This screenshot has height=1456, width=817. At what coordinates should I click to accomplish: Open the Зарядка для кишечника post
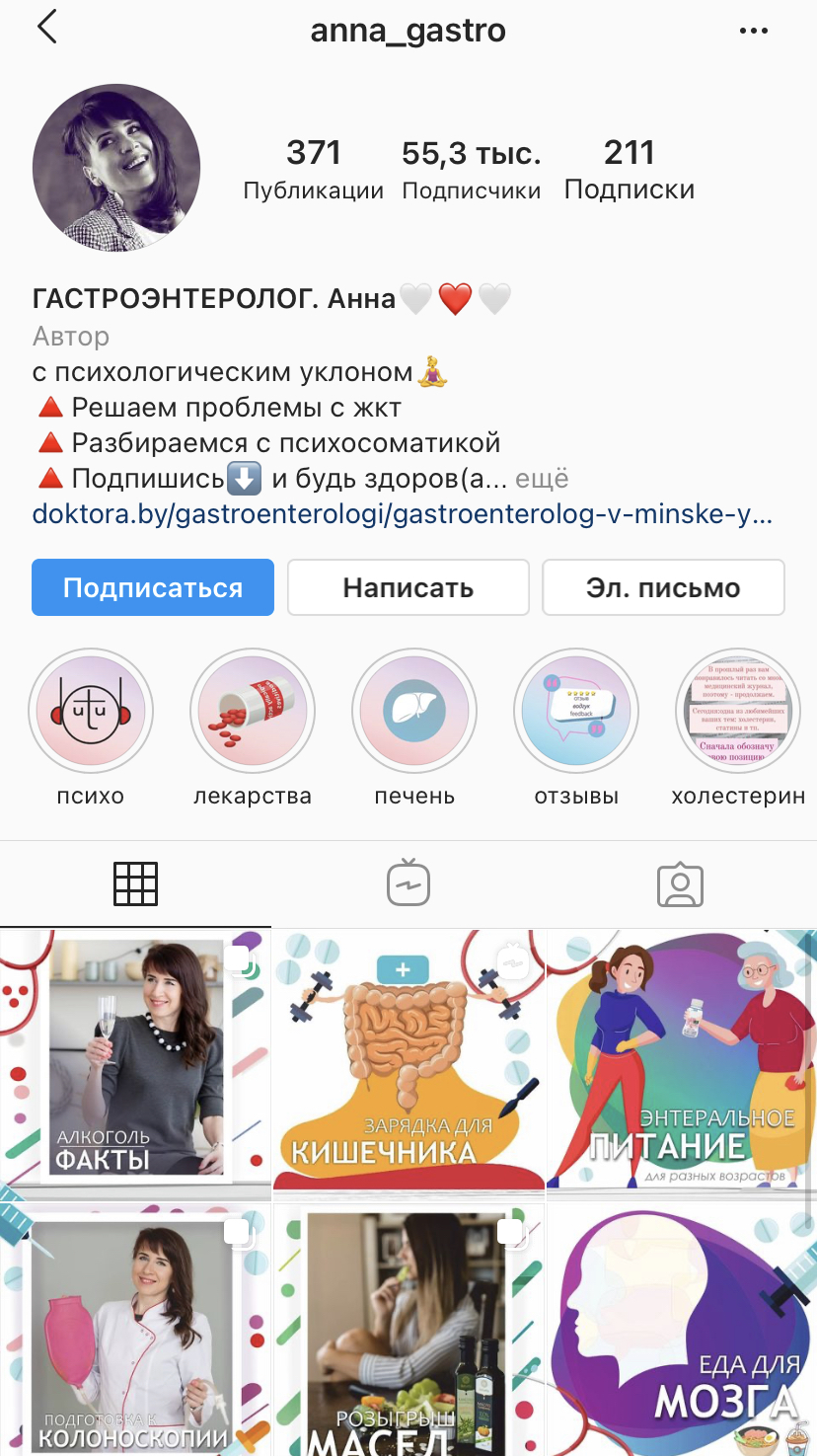408,1061
